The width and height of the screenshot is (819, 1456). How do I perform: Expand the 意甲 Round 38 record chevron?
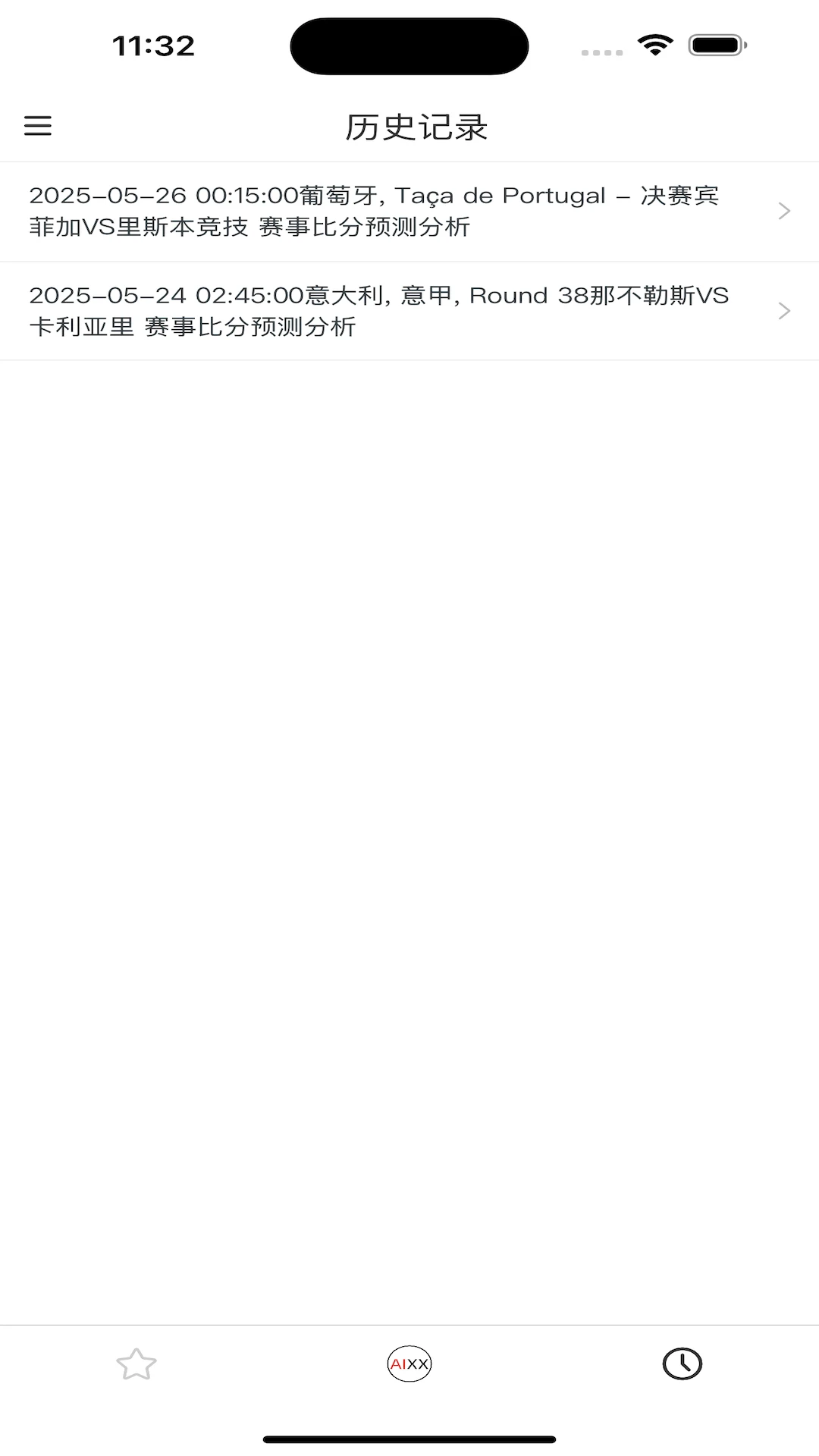click(783, 311)
